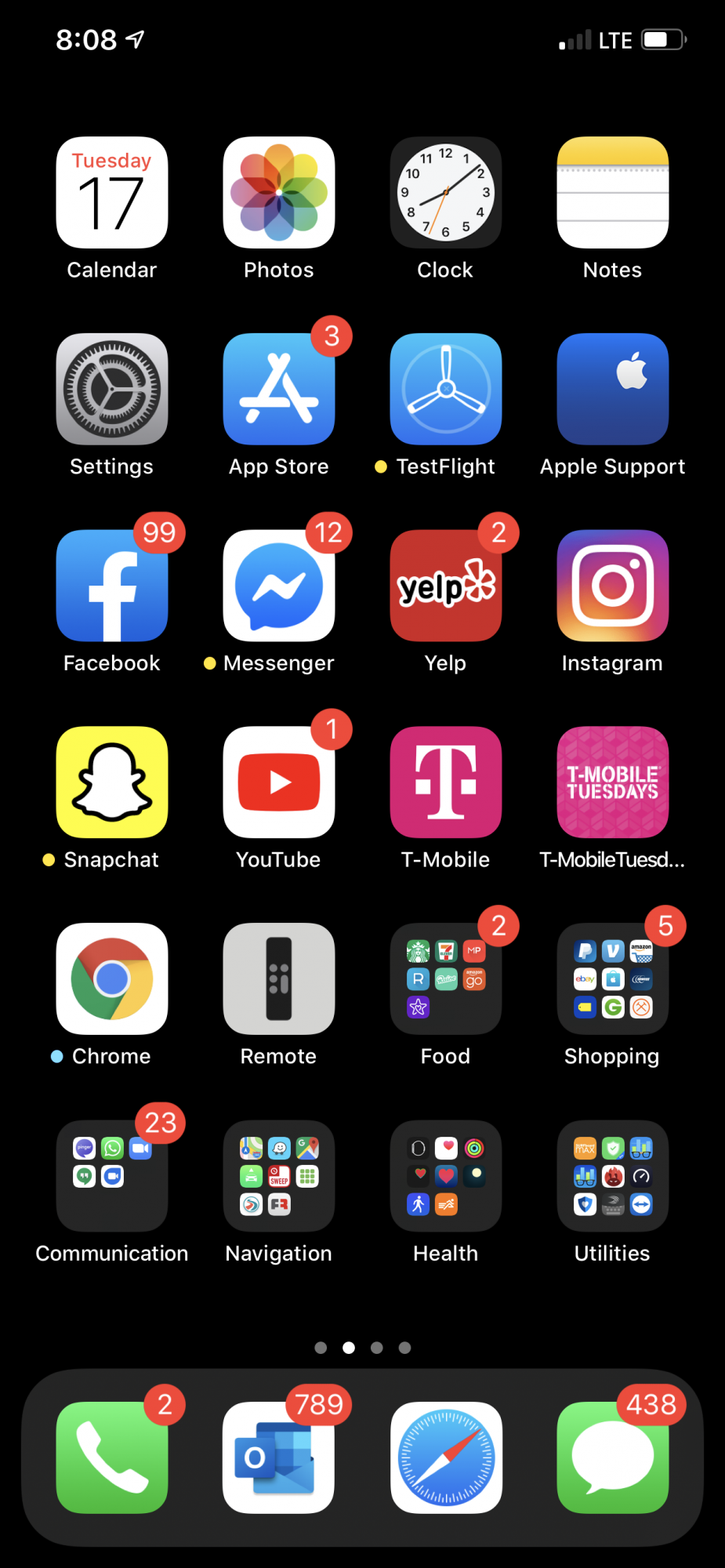Launch YouTube
Image resolution: width=725 pixels, height=1568 pixels.
pyautogui.click(x=279, y=782)
